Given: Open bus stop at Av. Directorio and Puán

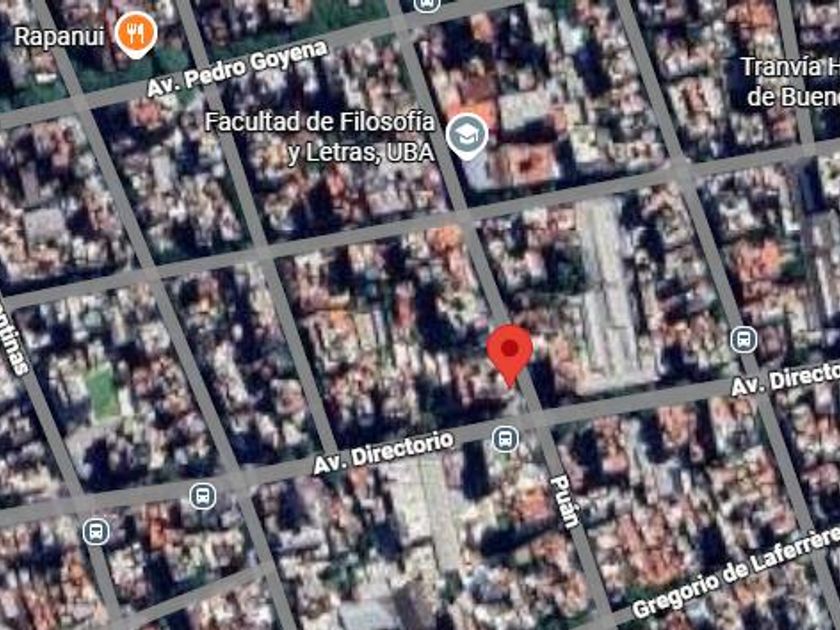Looking at the screenshot, I should click(x=505, y=439).
